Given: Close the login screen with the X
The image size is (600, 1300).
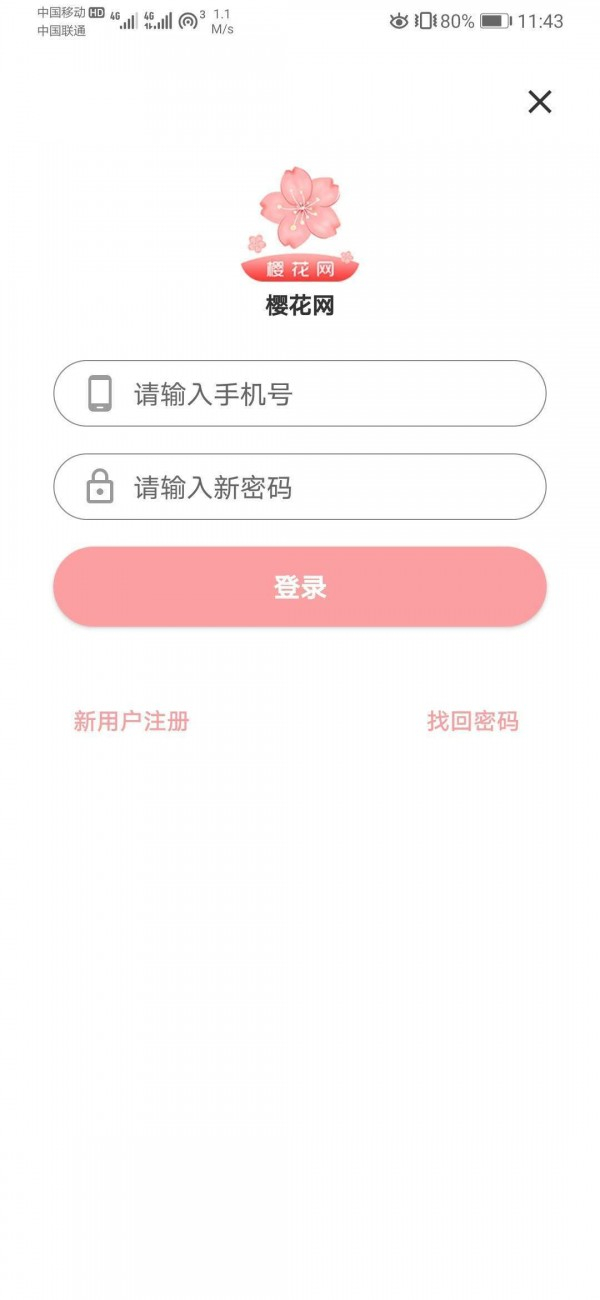Looking at the screenshot, I should 540,102.
